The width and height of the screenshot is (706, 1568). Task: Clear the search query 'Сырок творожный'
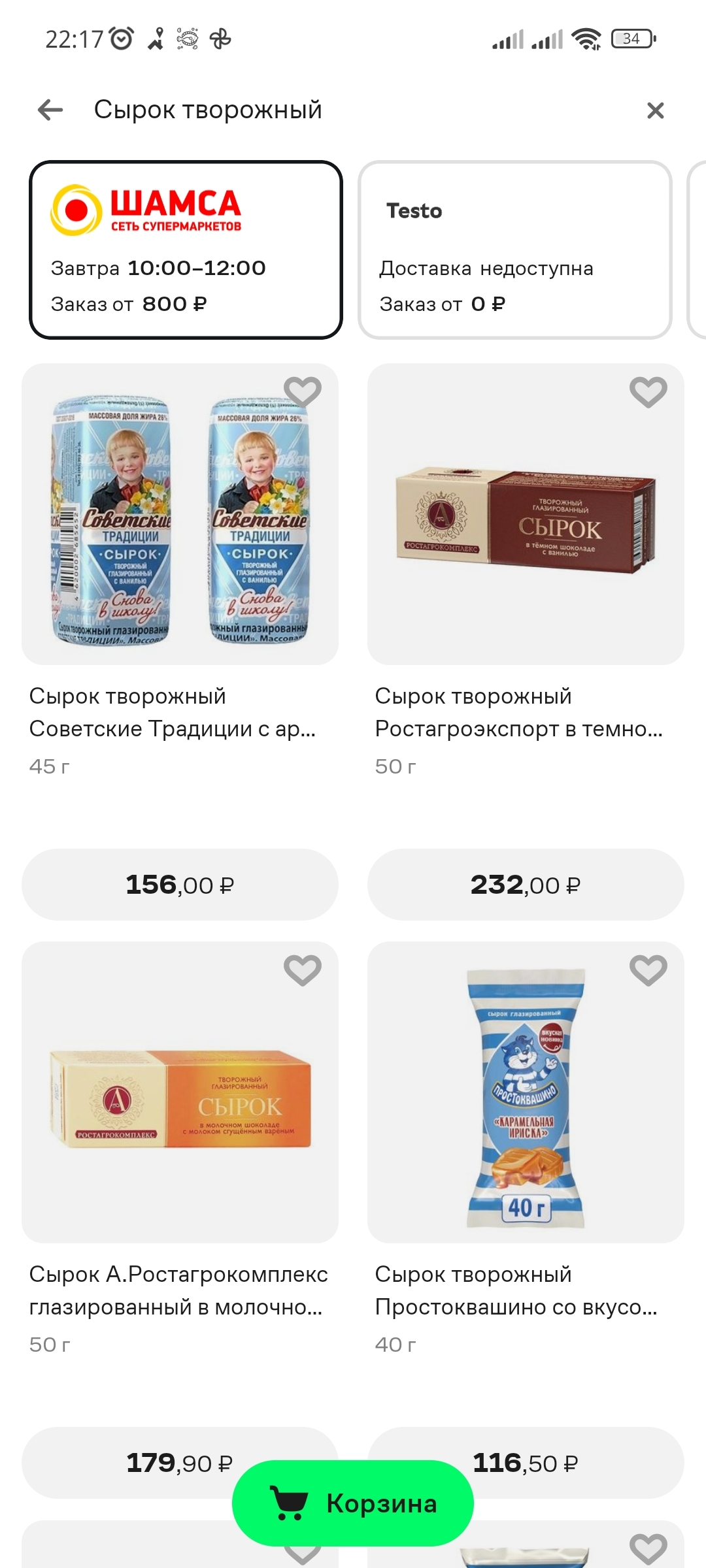(x=655, y=110)
